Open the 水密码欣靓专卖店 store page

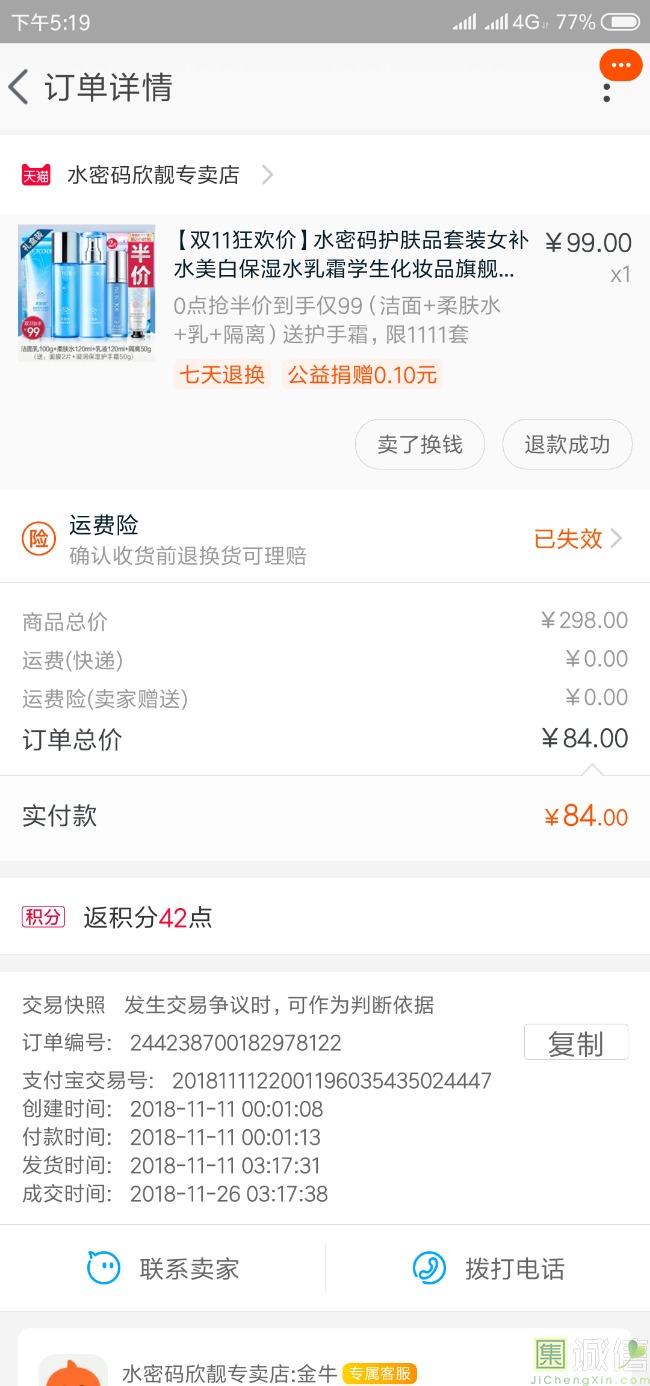[148, 175]
